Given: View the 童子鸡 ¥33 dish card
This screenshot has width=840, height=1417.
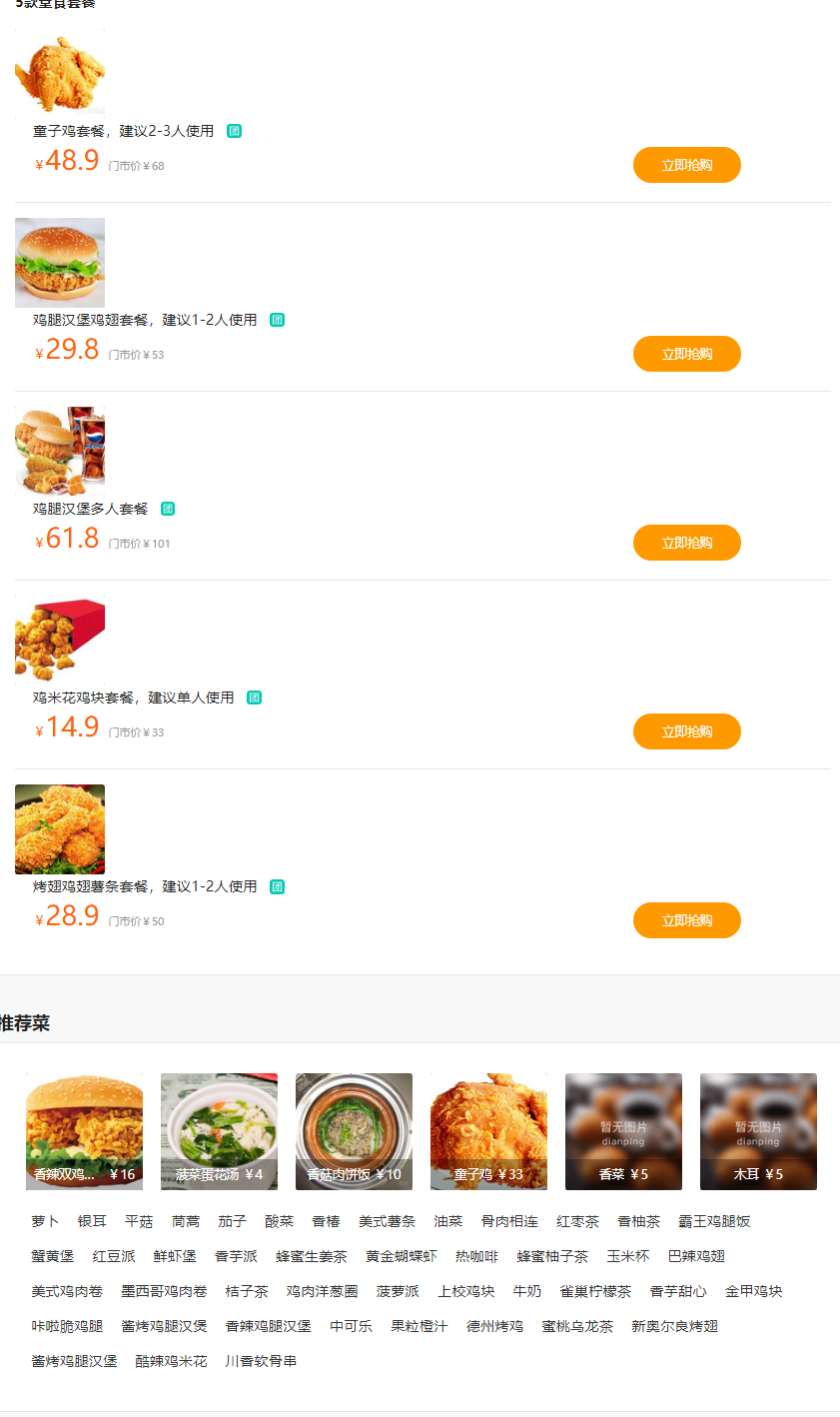Looking at the screenshot, I should coord(488,1131).
